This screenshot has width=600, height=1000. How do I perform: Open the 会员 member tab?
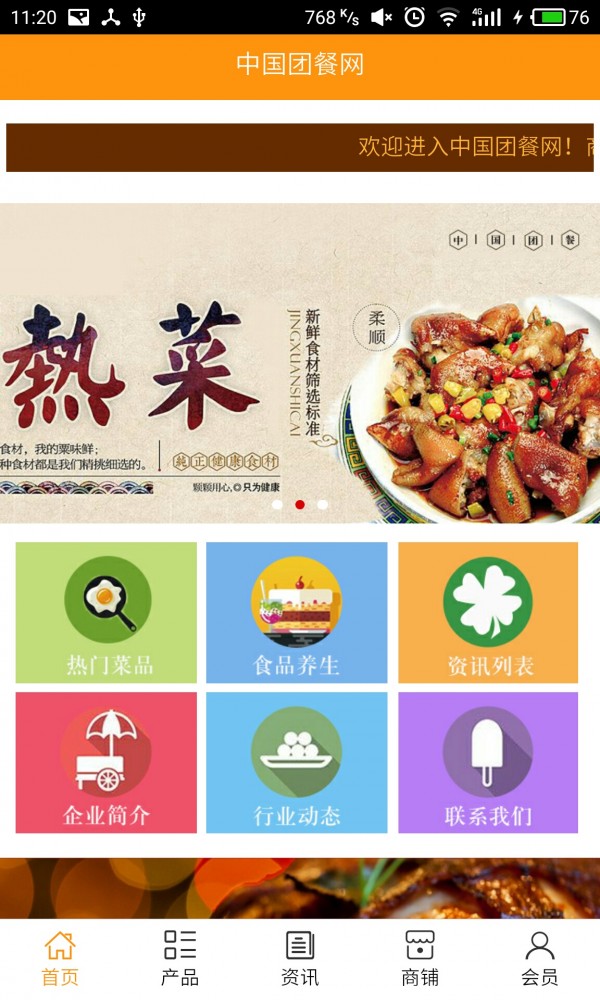pos(540,958)
